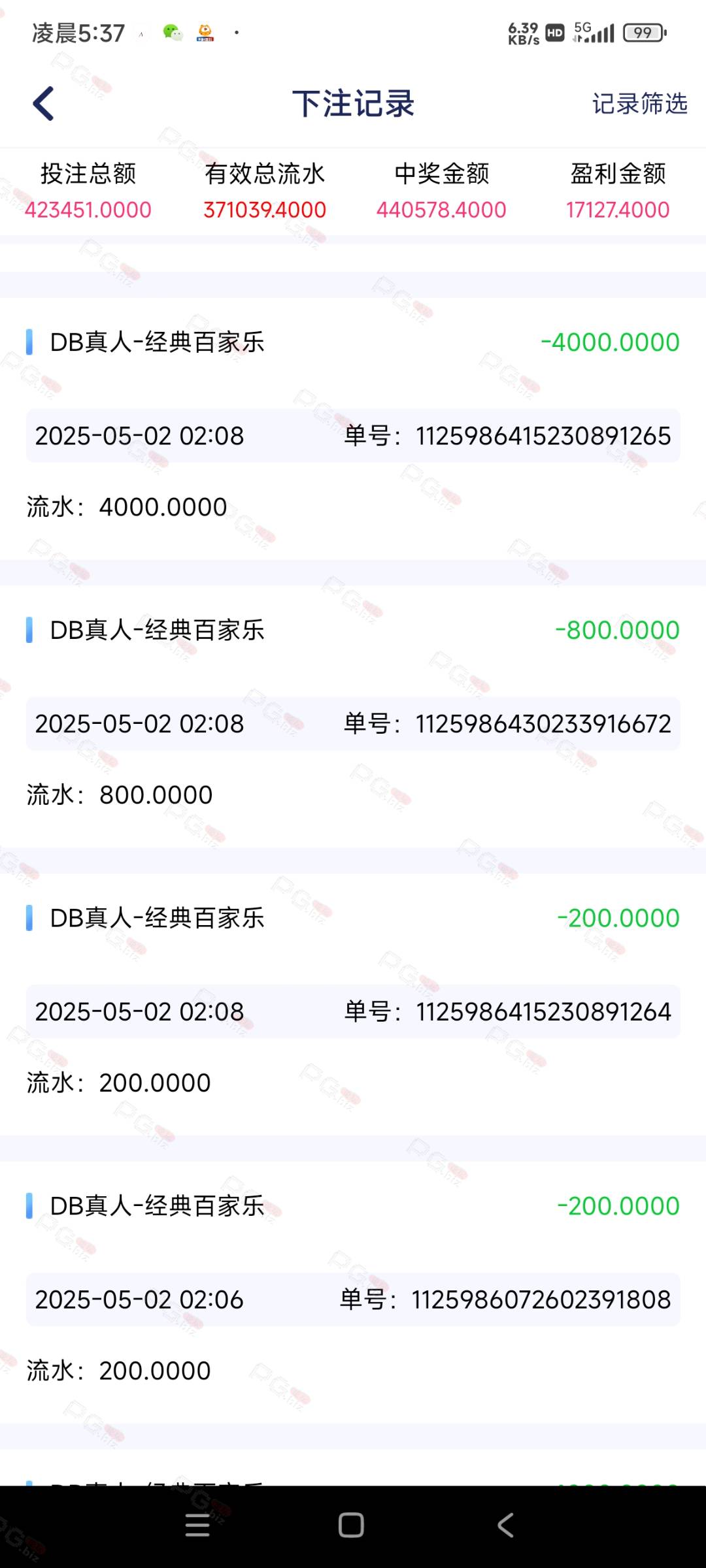Open the bet record with -4000.0000
This screenshot has width=706, height=1568.
(353, 429)
